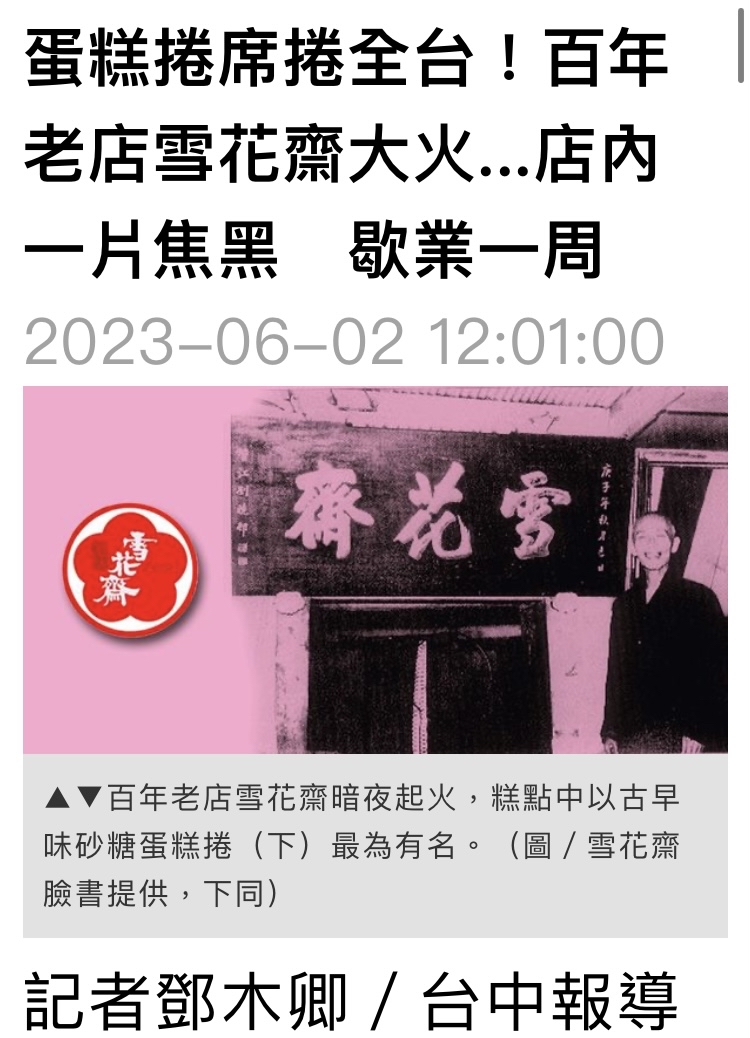The image size is (750, 1038).
Task: Open the 雪花齋 signboard article photo
Action: (375, 569)
